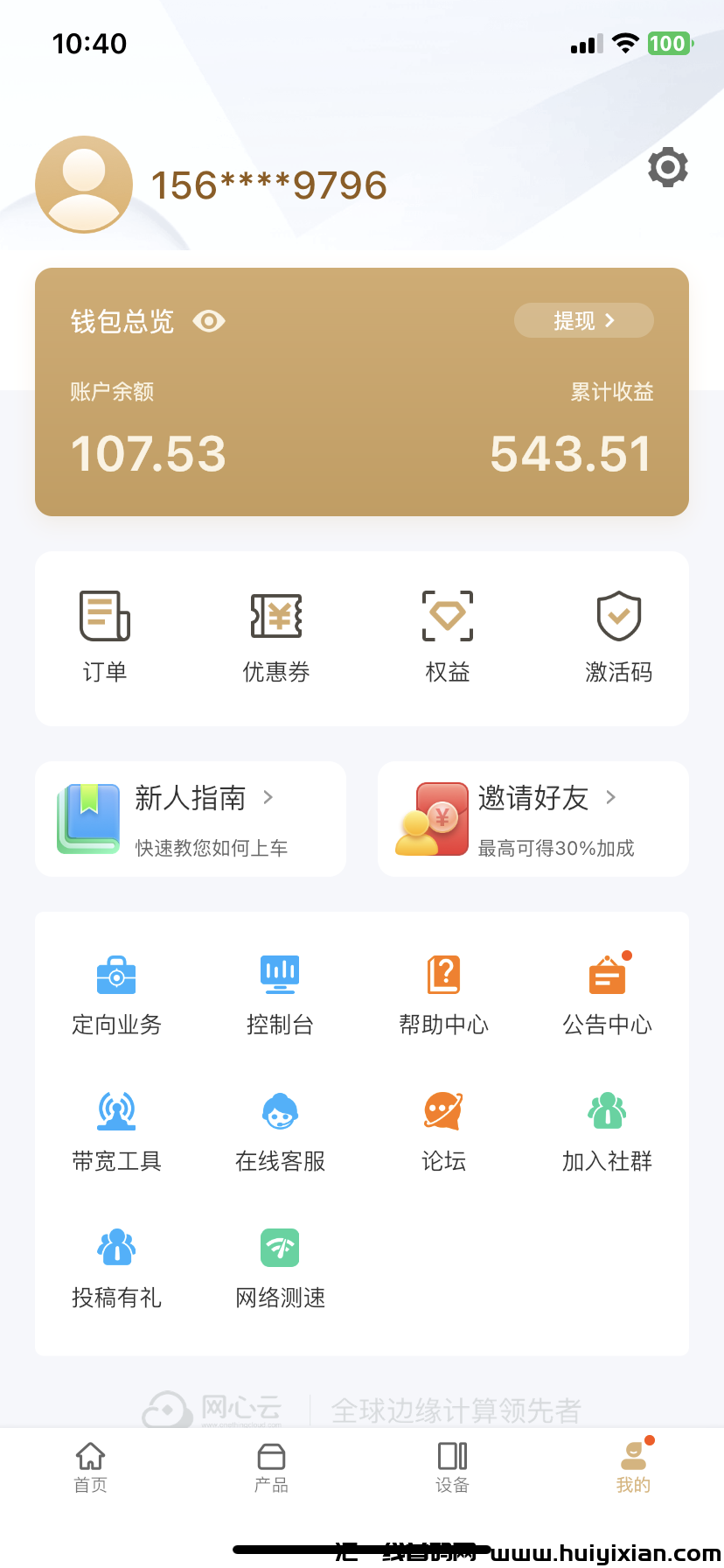Open 权益 benefits
Image resolution: width=724 pixels, height=1568 pixels.
448,636
